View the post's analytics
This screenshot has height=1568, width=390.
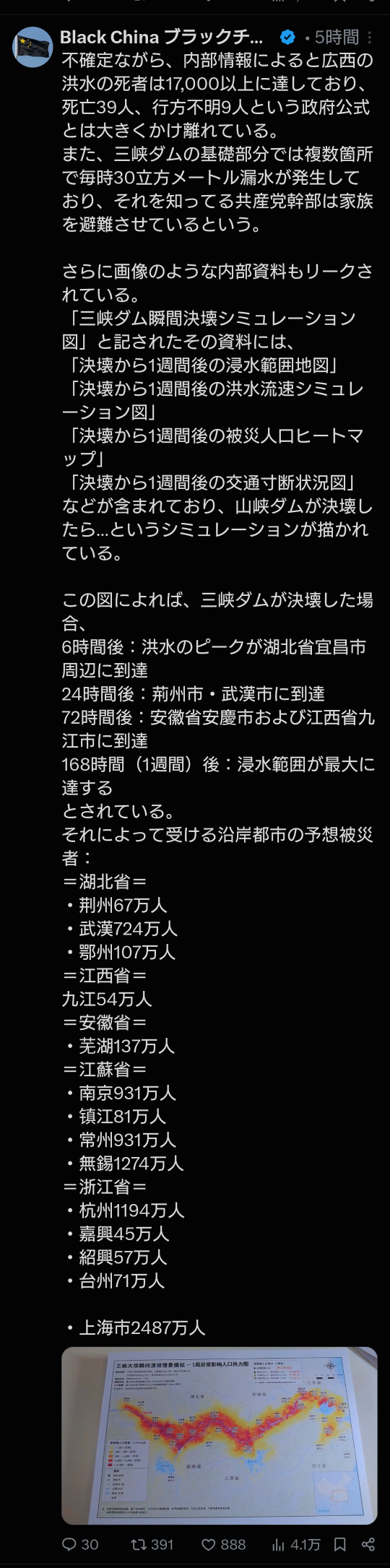pos(296,1543)
